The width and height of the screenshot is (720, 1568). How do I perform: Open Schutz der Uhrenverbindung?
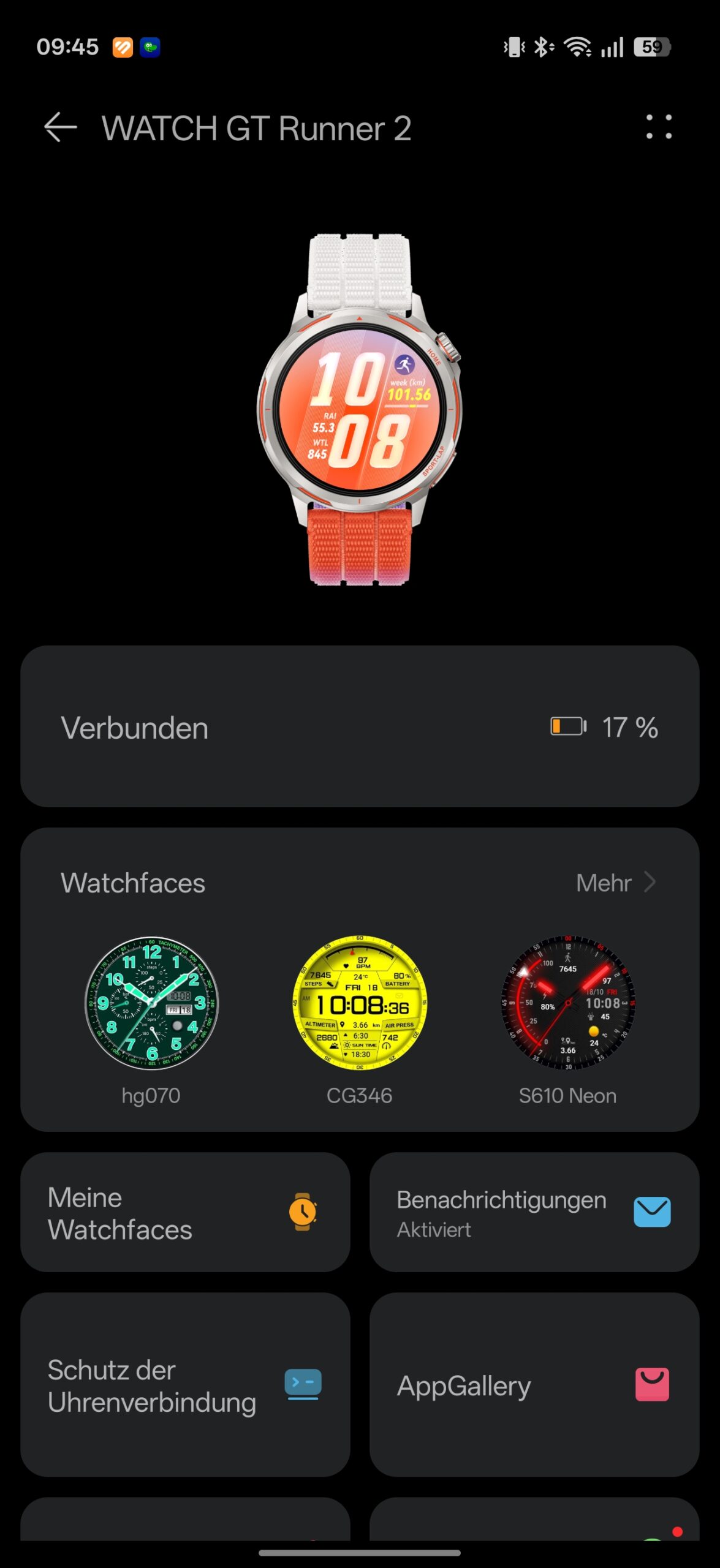click(185, 1385)
